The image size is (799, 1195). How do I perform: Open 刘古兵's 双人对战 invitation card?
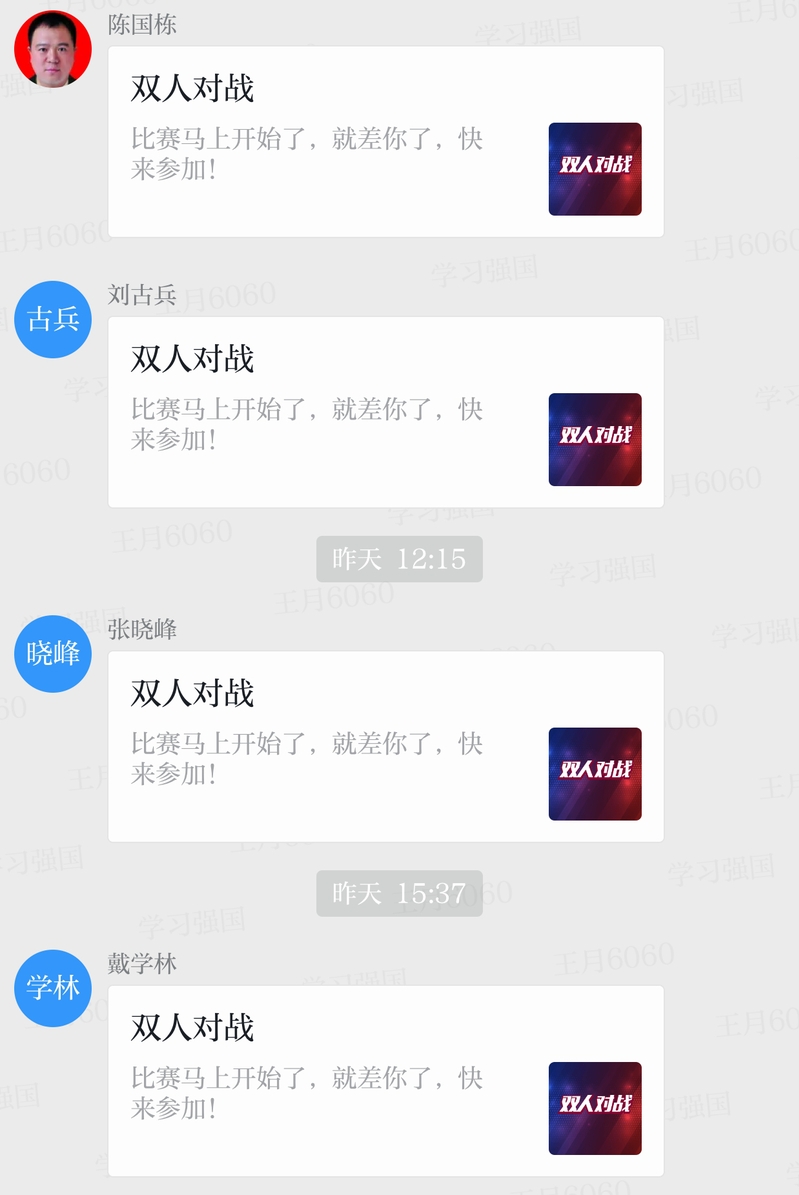[x=385, y=412]
